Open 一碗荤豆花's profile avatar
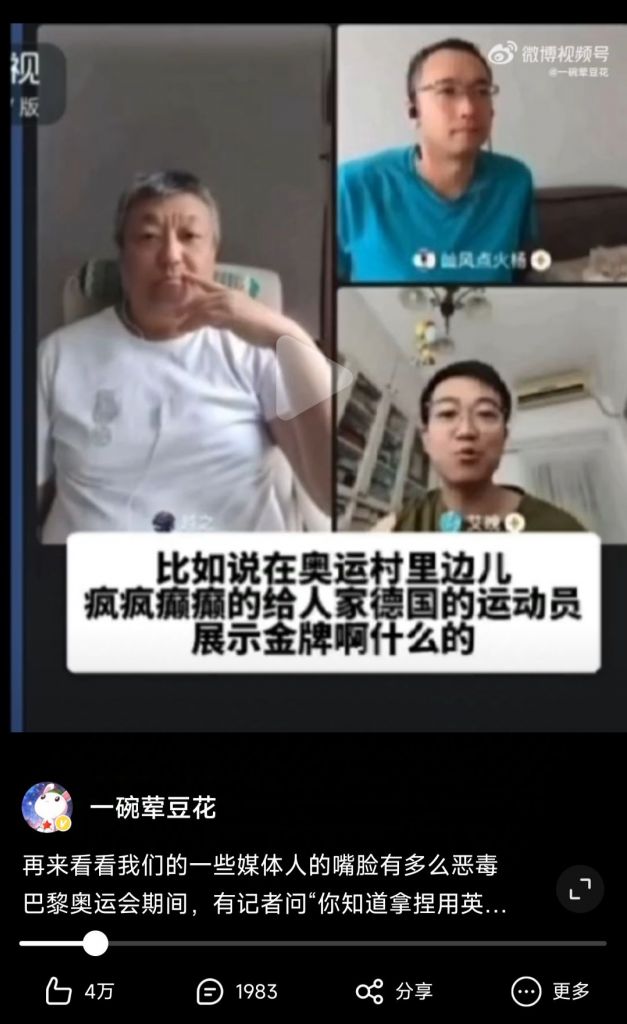The width and height of the screenshot is (627, 1024). 46,807
